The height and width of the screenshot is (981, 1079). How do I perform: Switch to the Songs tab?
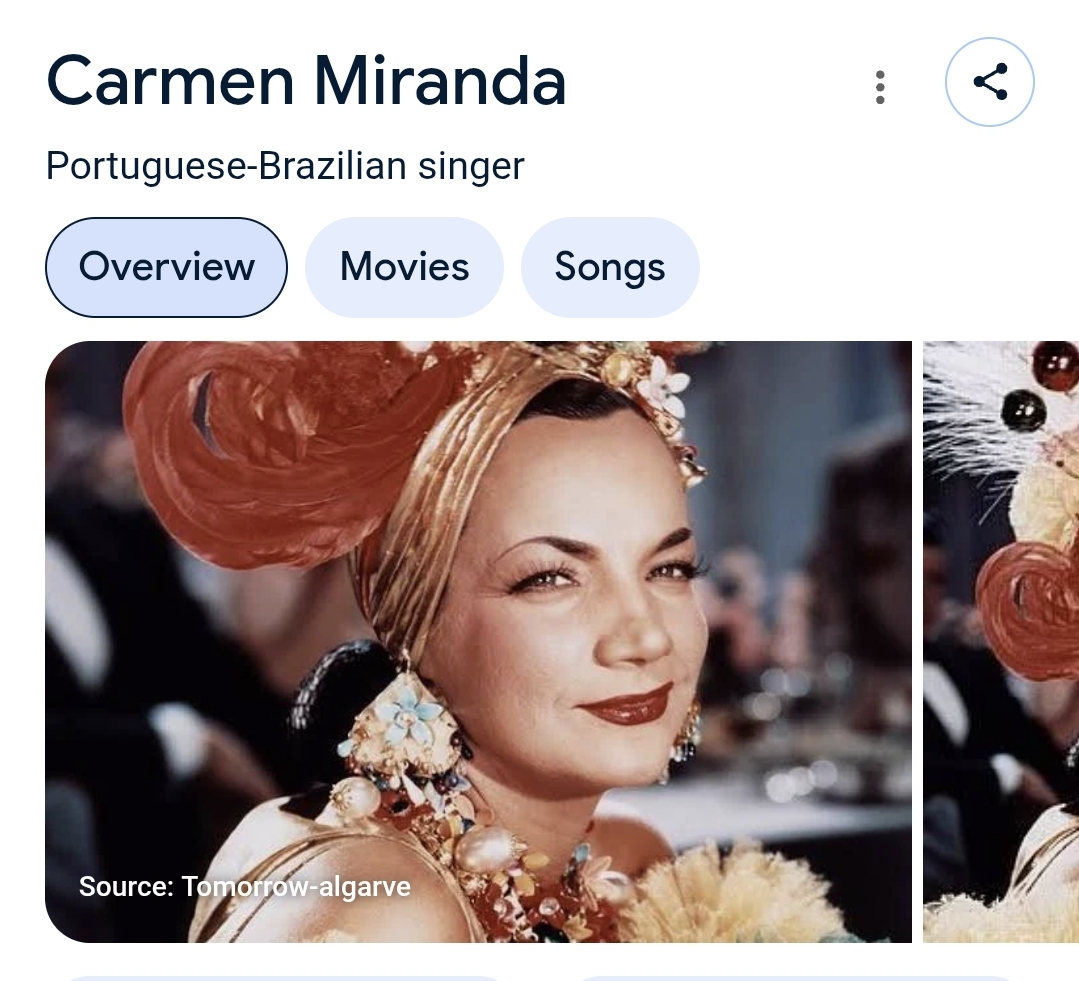click(x=610, y=267)
